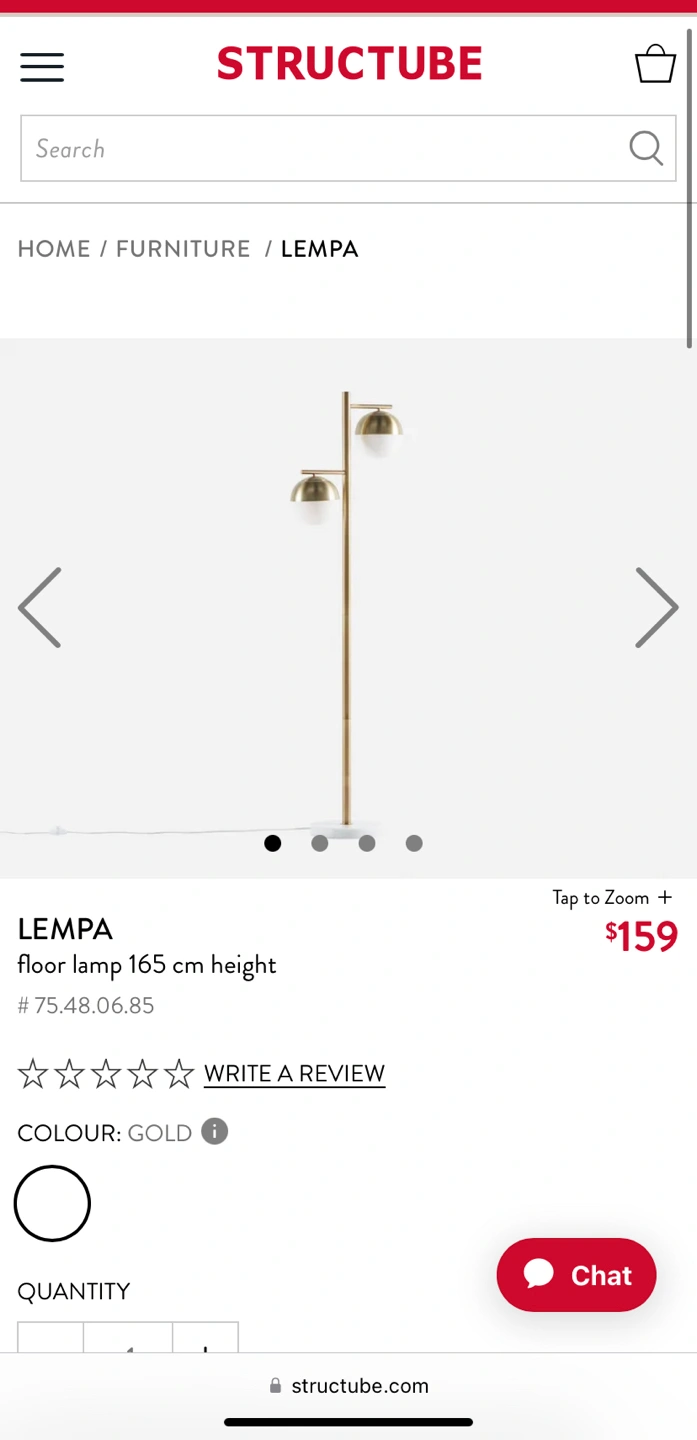Show the previous product image
697x1440 pixels.
pyautogui.click(x=40, y=607)
